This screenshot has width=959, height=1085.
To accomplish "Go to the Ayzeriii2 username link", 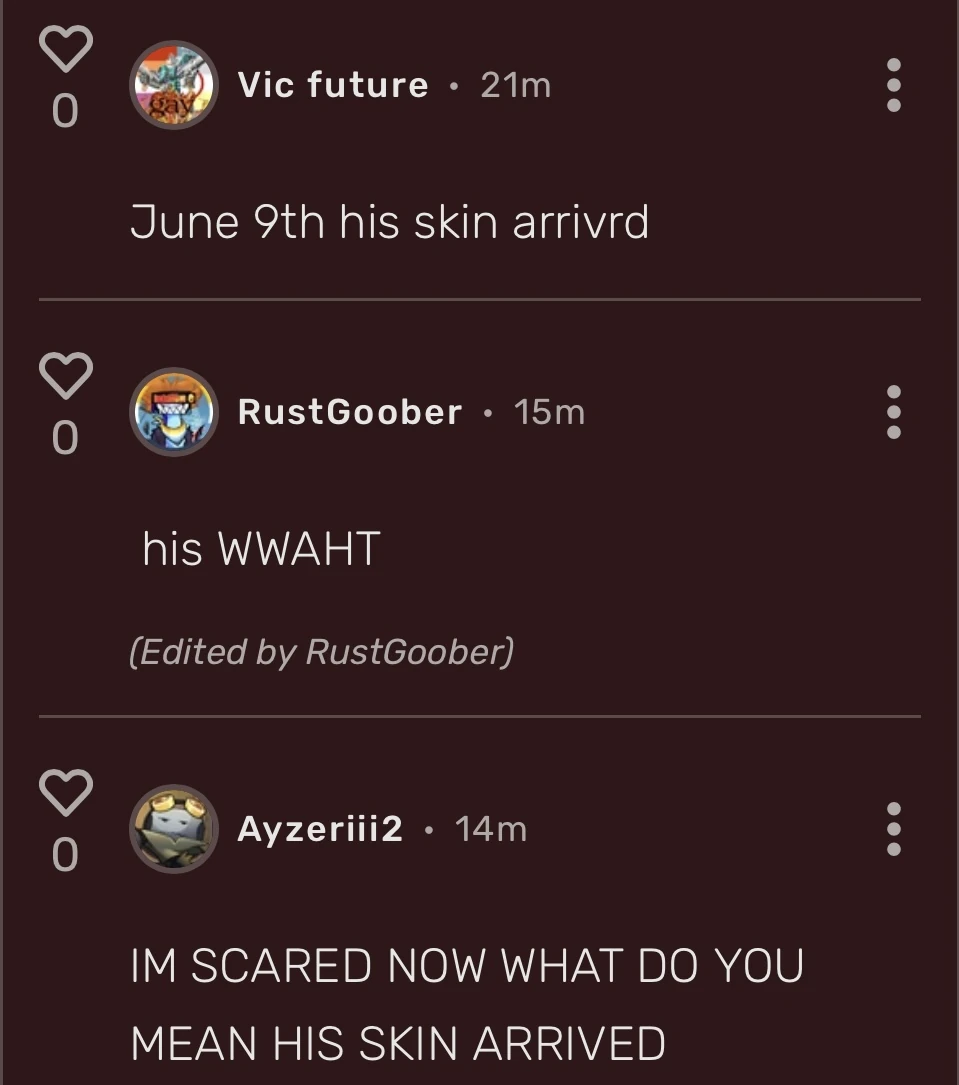I will tap(320, 829).
